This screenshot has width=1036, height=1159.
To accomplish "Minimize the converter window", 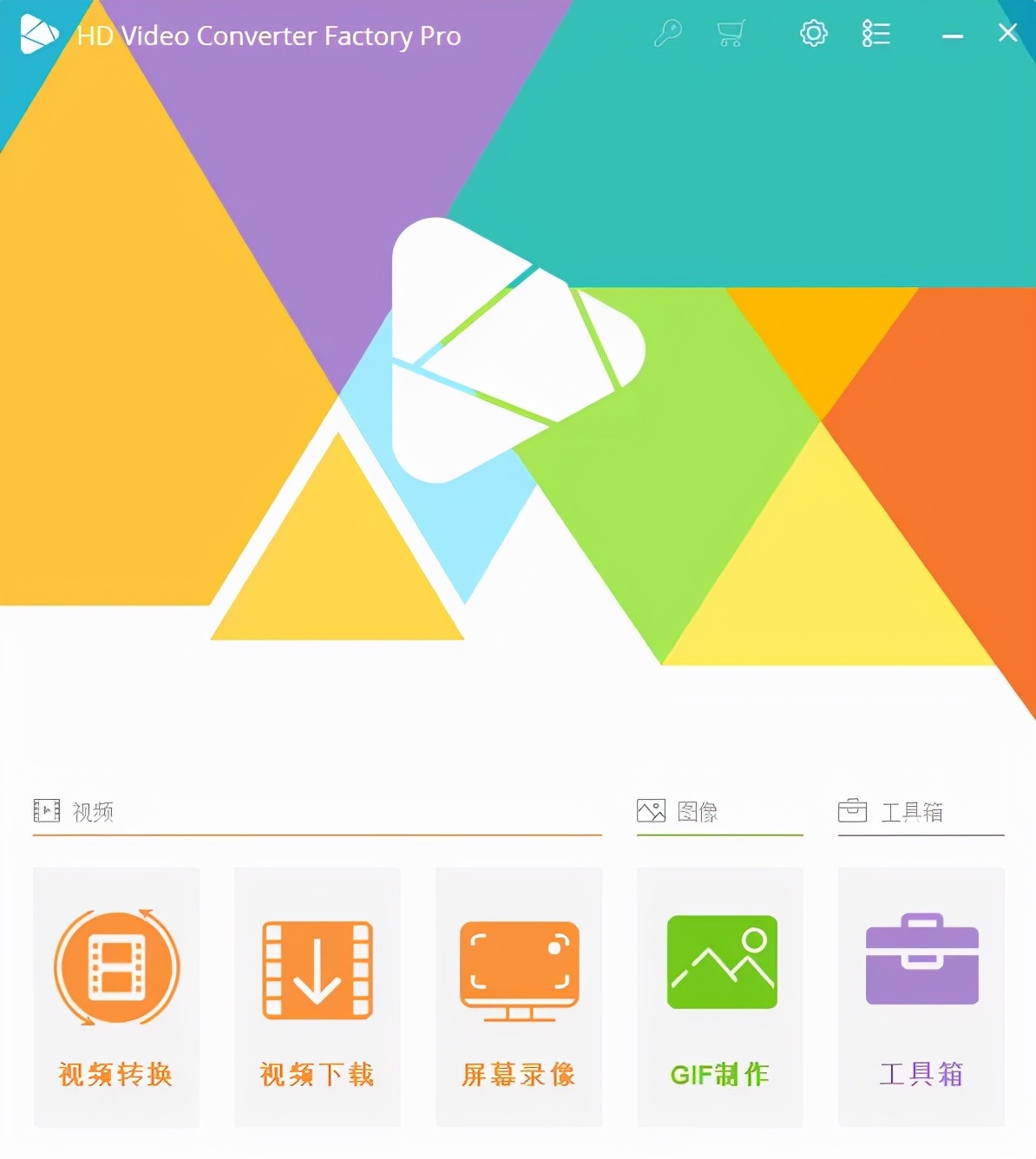I will (x=953, y=36).
